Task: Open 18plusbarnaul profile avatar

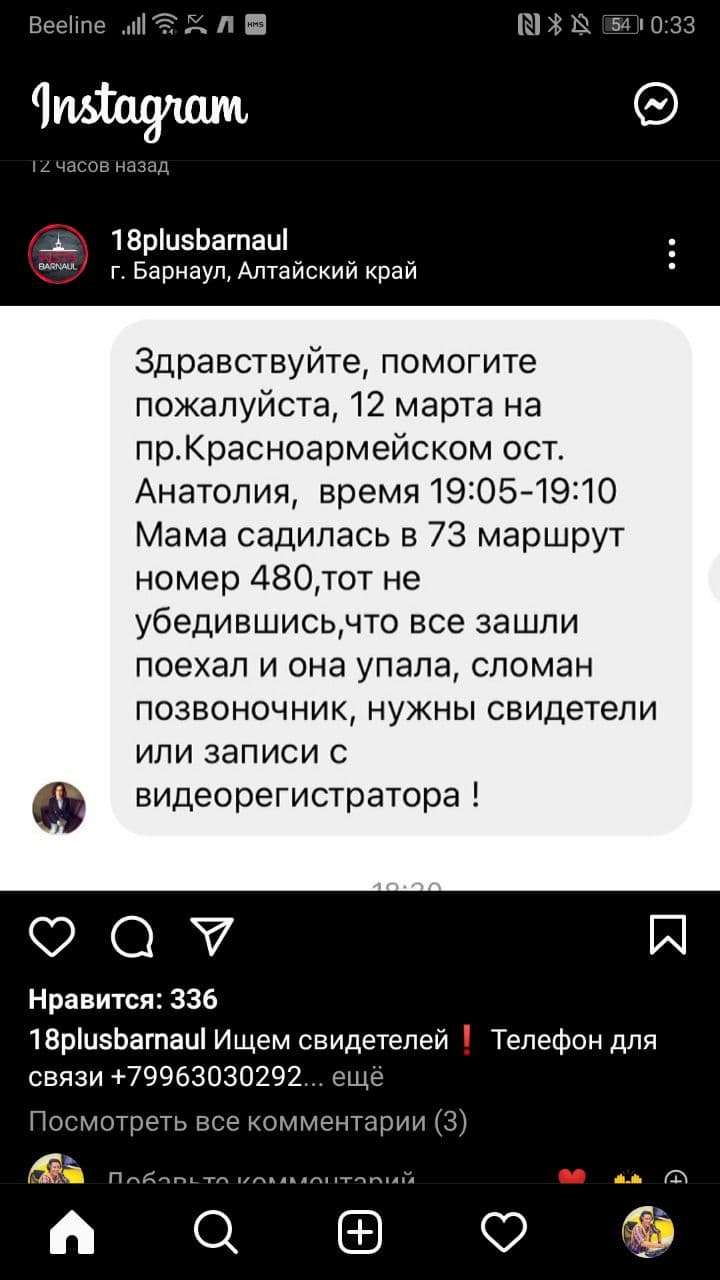Action: click(57, 254)
